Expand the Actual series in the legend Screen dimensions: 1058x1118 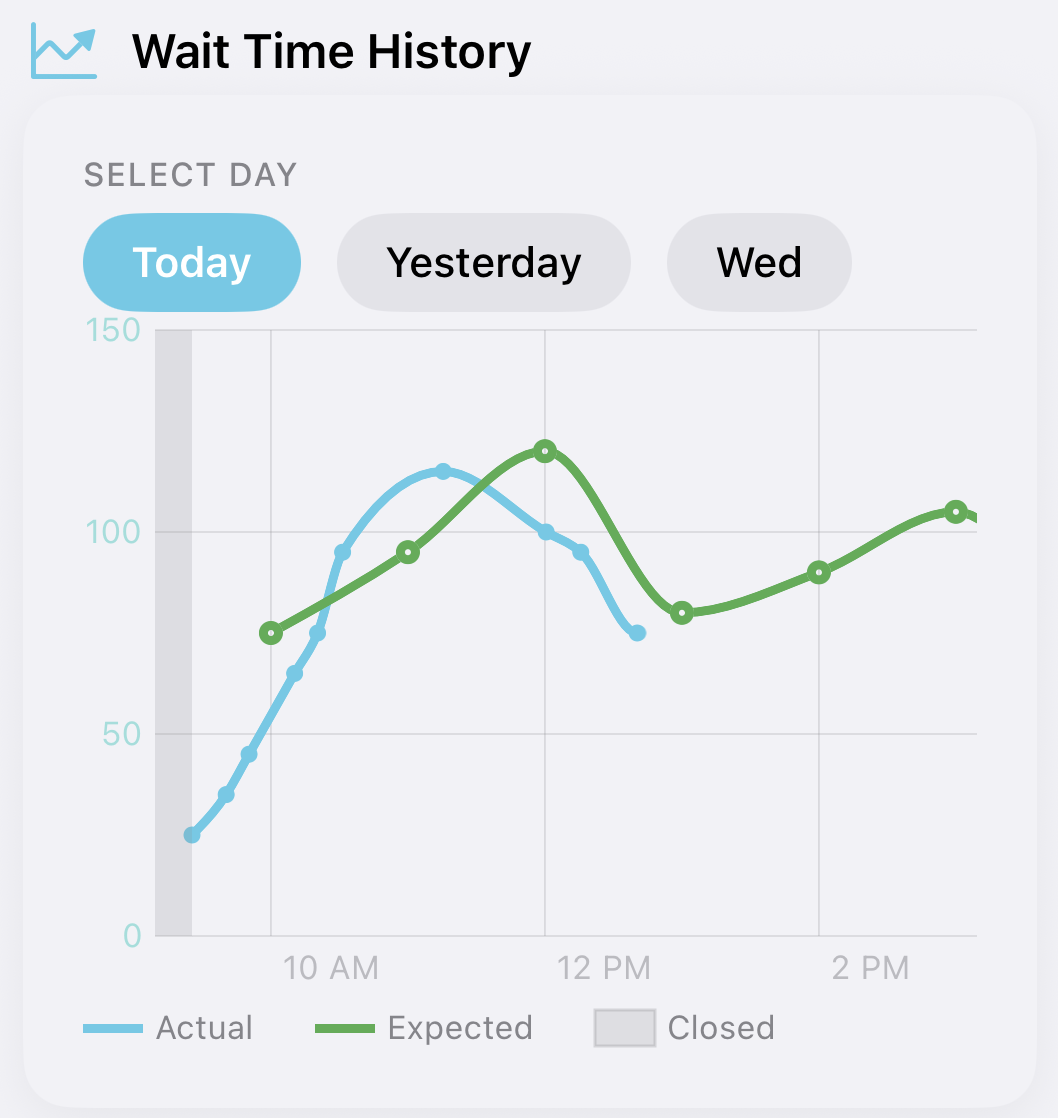click(205, 1027)
